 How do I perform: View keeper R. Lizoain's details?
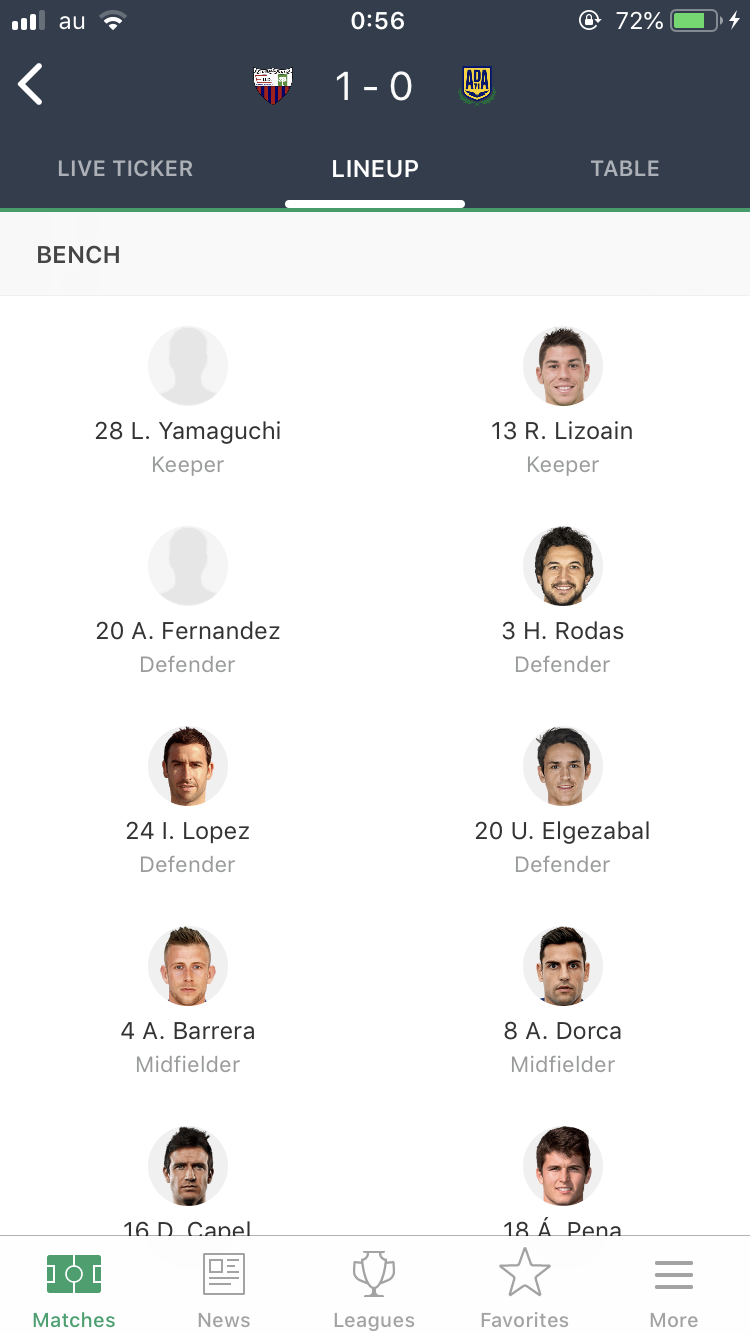tap(562, 400)
